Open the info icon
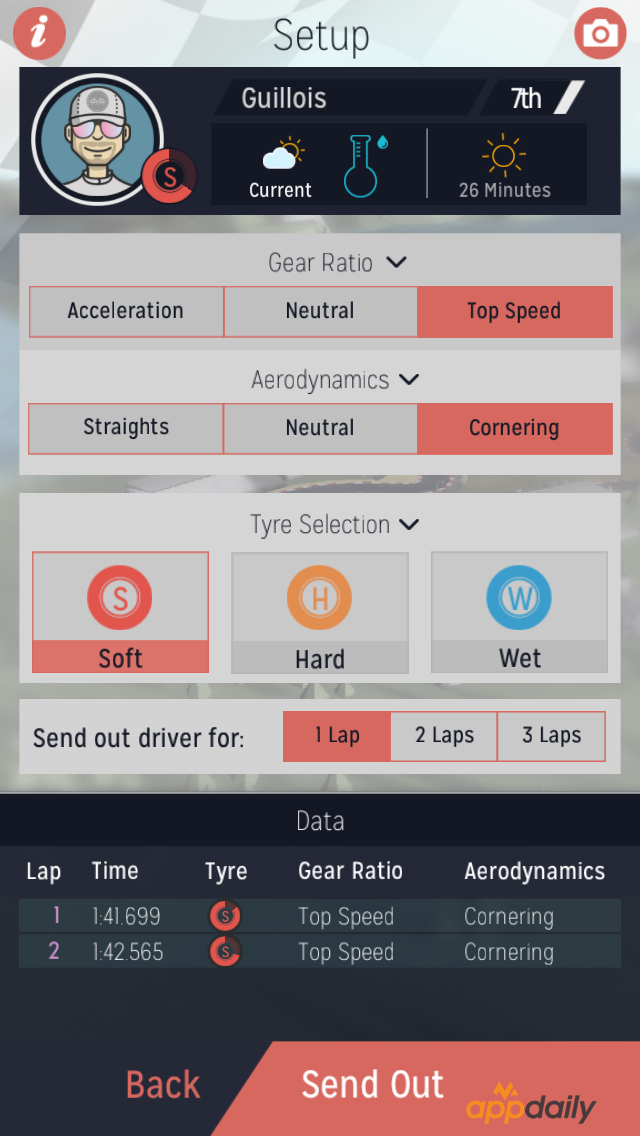Image resolution: width=640 pixels, height=1136 pixels. 39,33
